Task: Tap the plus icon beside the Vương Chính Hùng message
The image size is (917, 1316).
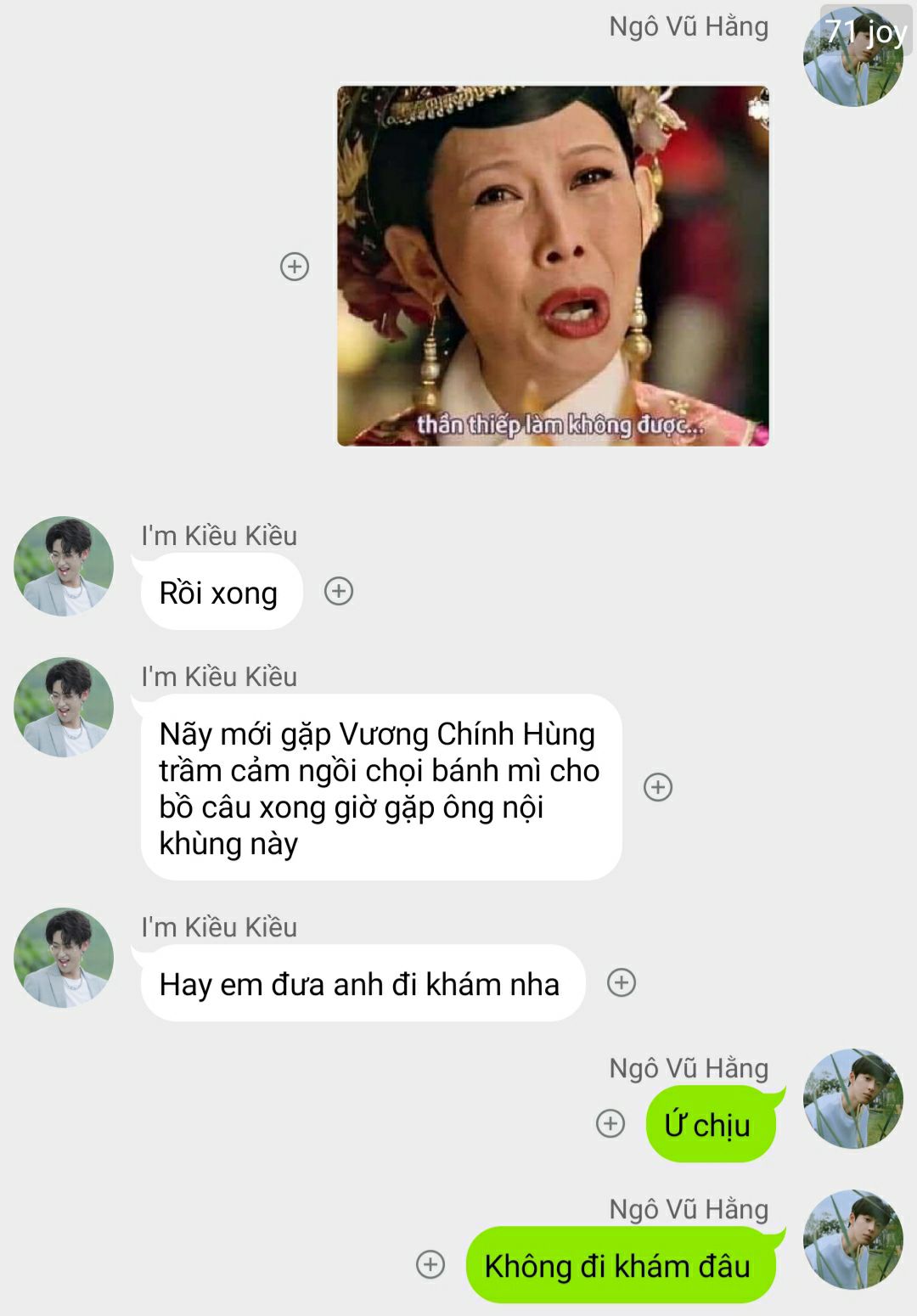Action: tap(658, 787)
